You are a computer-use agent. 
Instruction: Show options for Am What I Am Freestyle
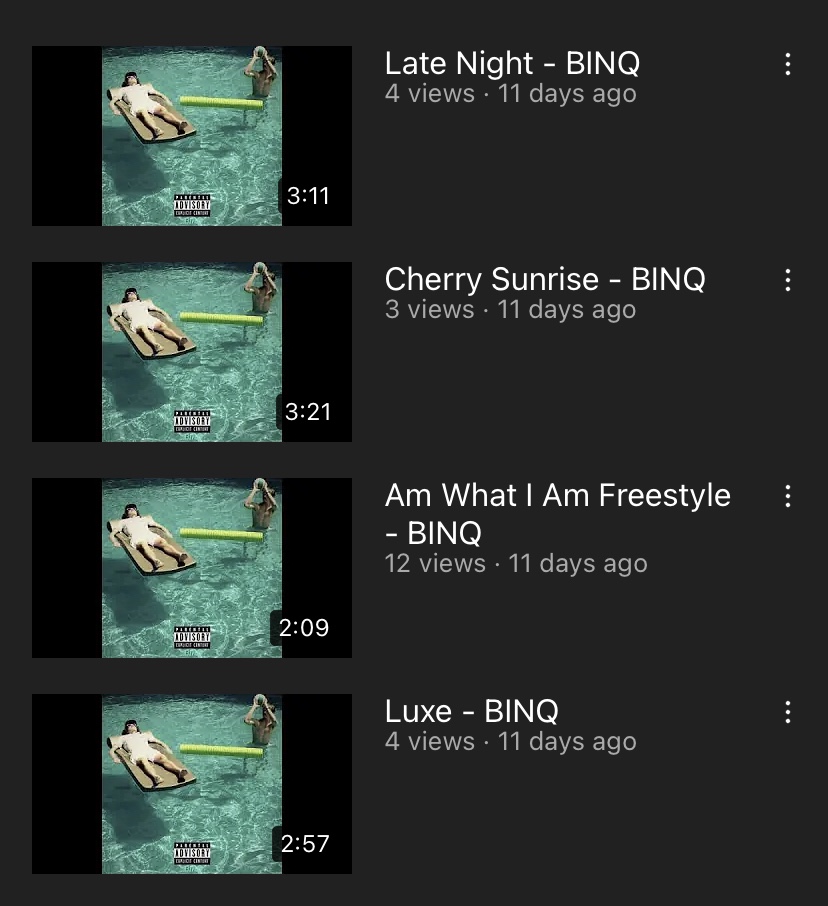pos(788,497)
